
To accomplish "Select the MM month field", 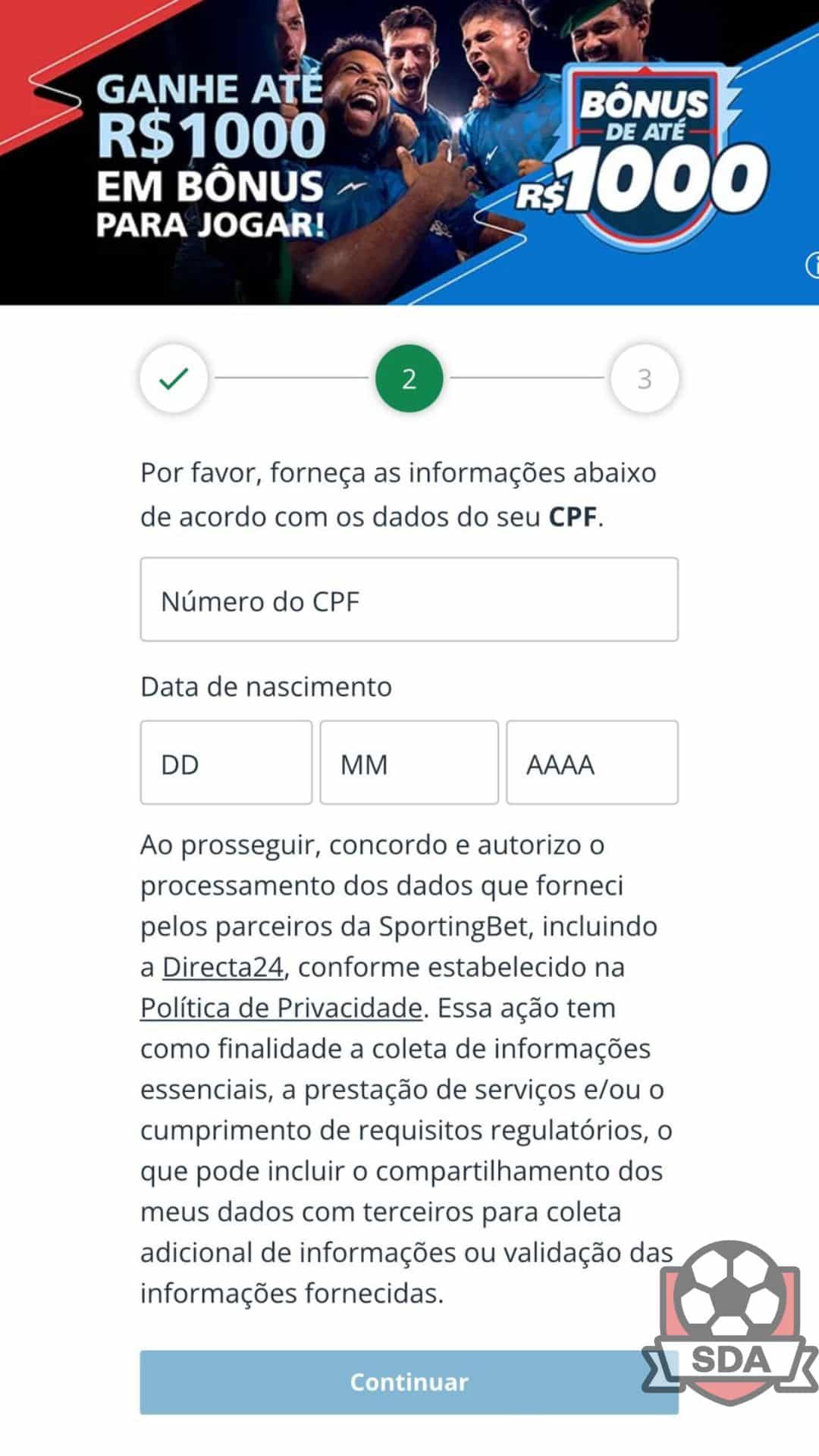I will [x=409, y=762].
